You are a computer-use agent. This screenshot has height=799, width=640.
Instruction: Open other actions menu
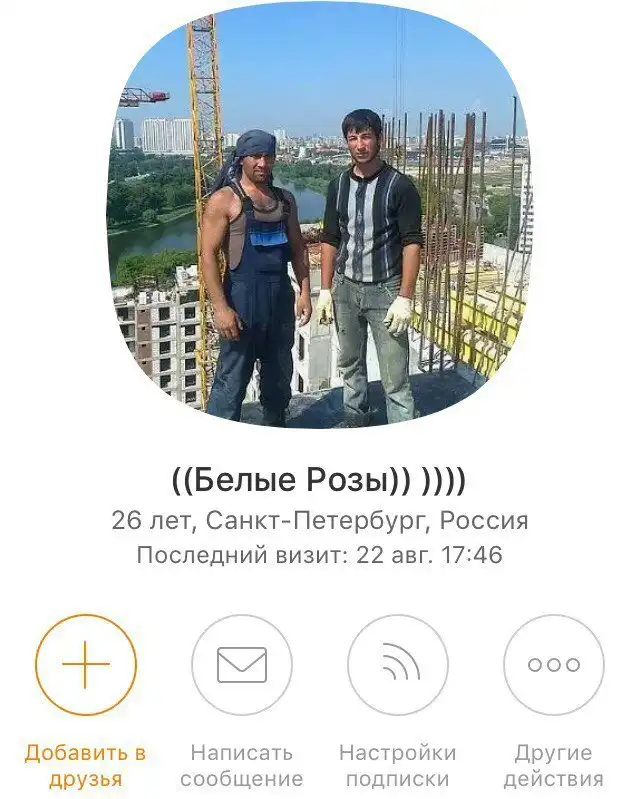click(554, 665)
